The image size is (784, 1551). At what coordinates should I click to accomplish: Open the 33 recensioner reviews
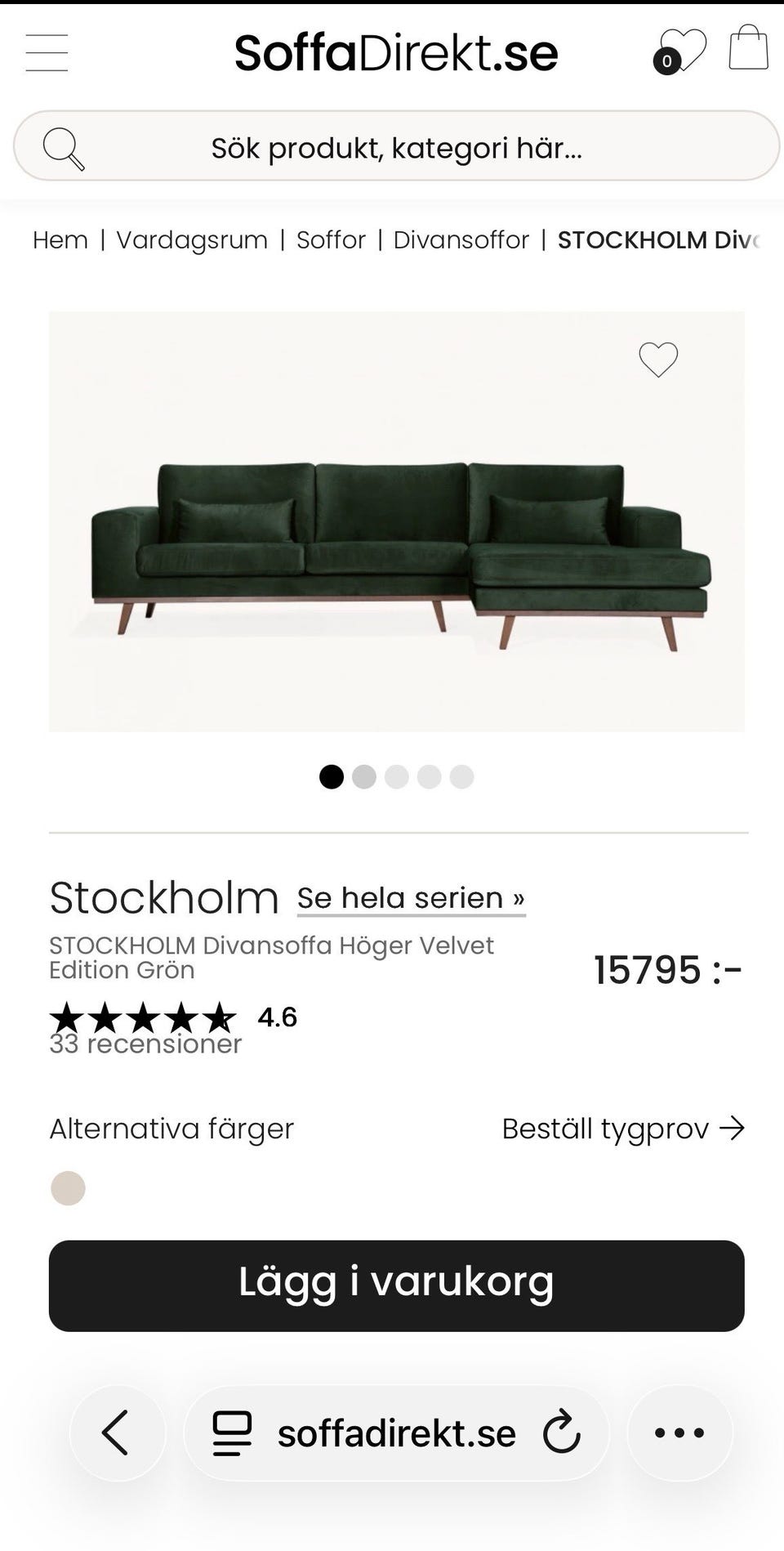tap(145, 1044)
